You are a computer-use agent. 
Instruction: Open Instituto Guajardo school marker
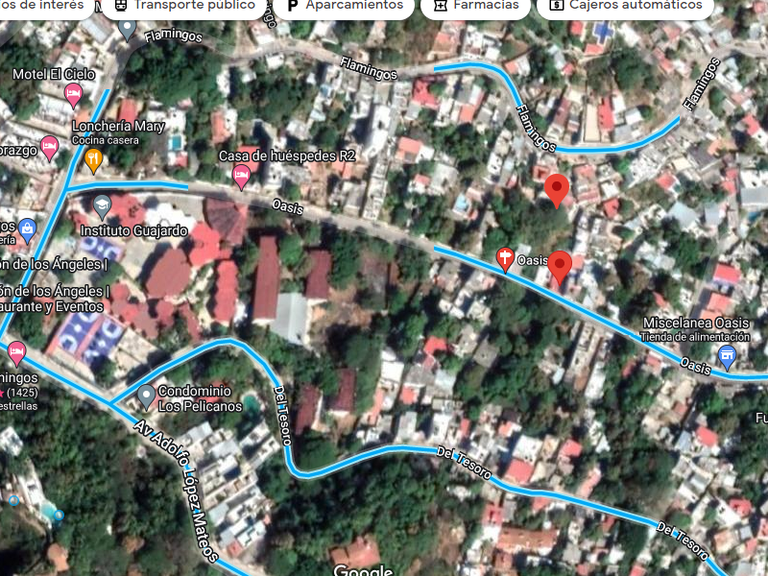[x=101, y=207]
